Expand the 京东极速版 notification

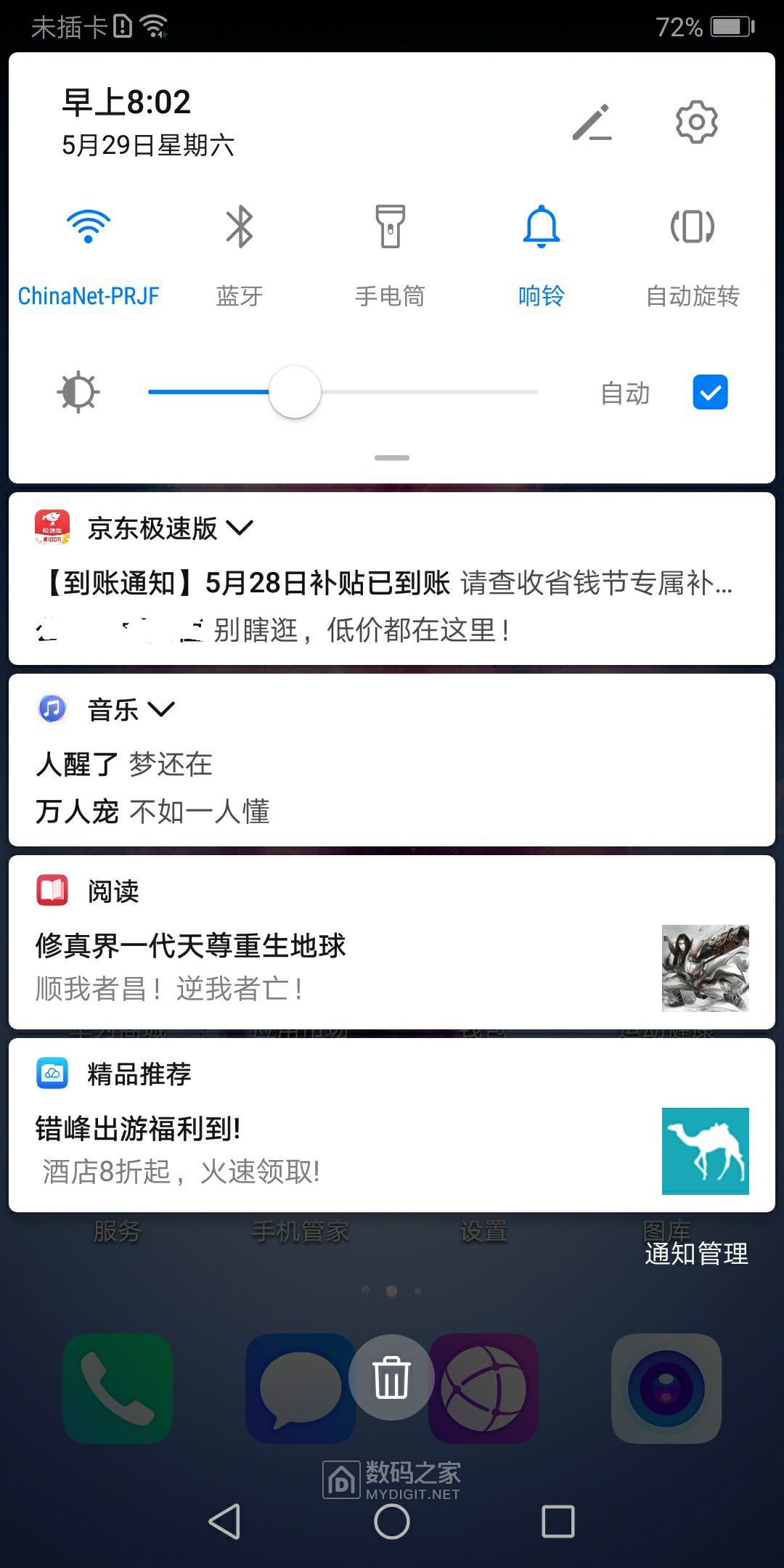tap(240, 528)
